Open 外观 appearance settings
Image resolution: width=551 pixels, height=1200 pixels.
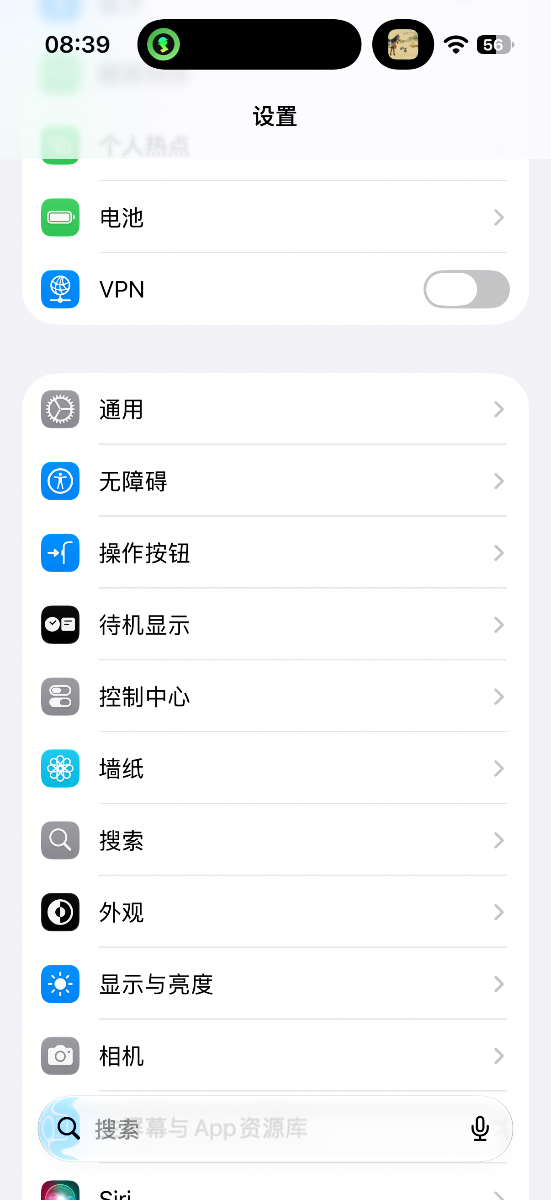click(275, 913)
